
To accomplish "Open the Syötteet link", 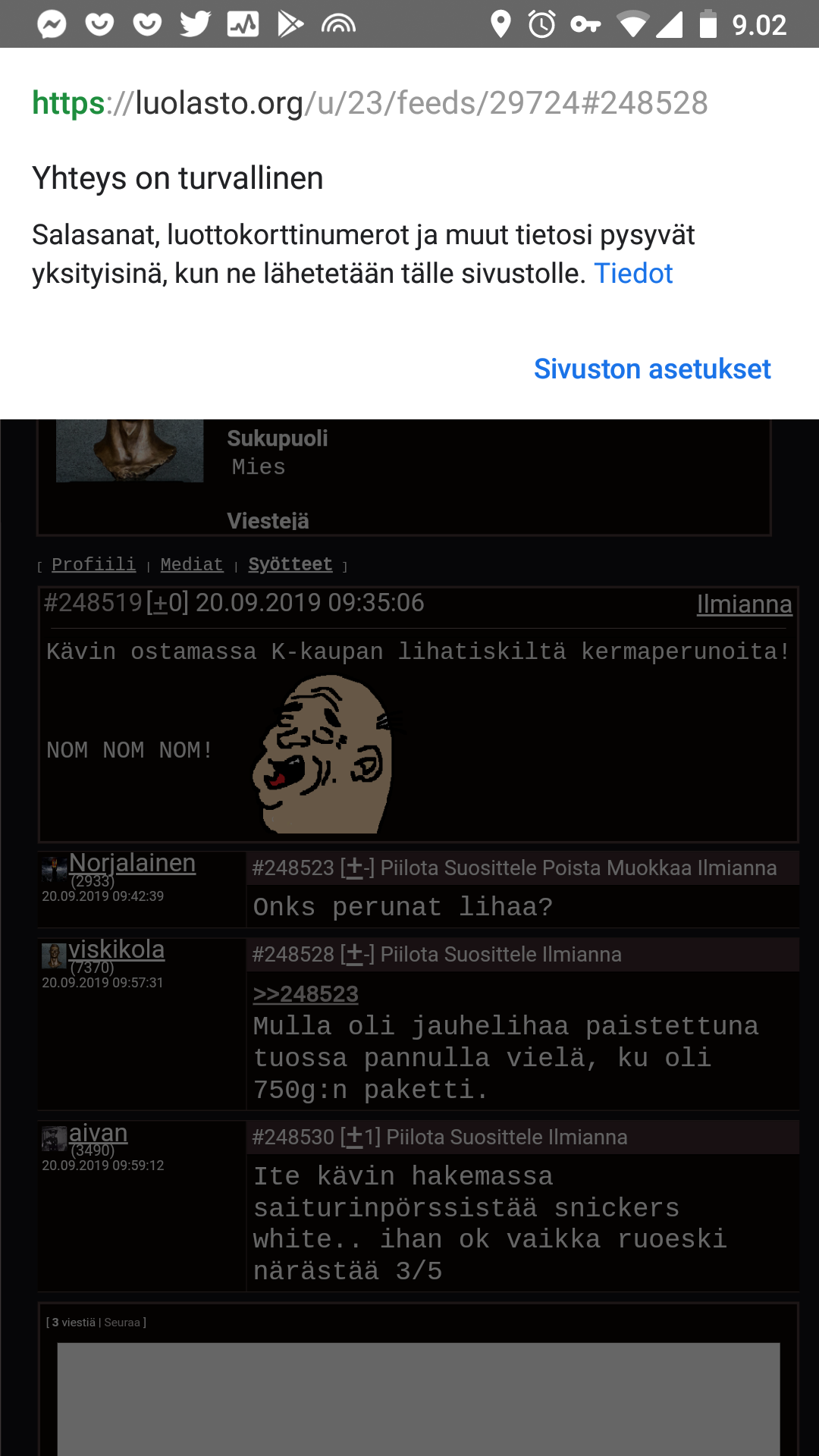I will click(290, 565).
